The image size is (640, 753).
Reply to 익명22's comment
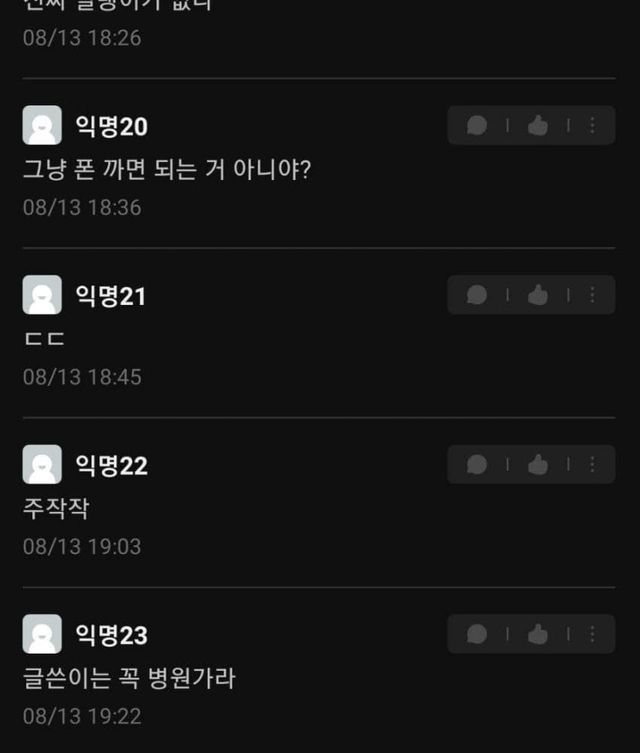click(x=477, y=465)
